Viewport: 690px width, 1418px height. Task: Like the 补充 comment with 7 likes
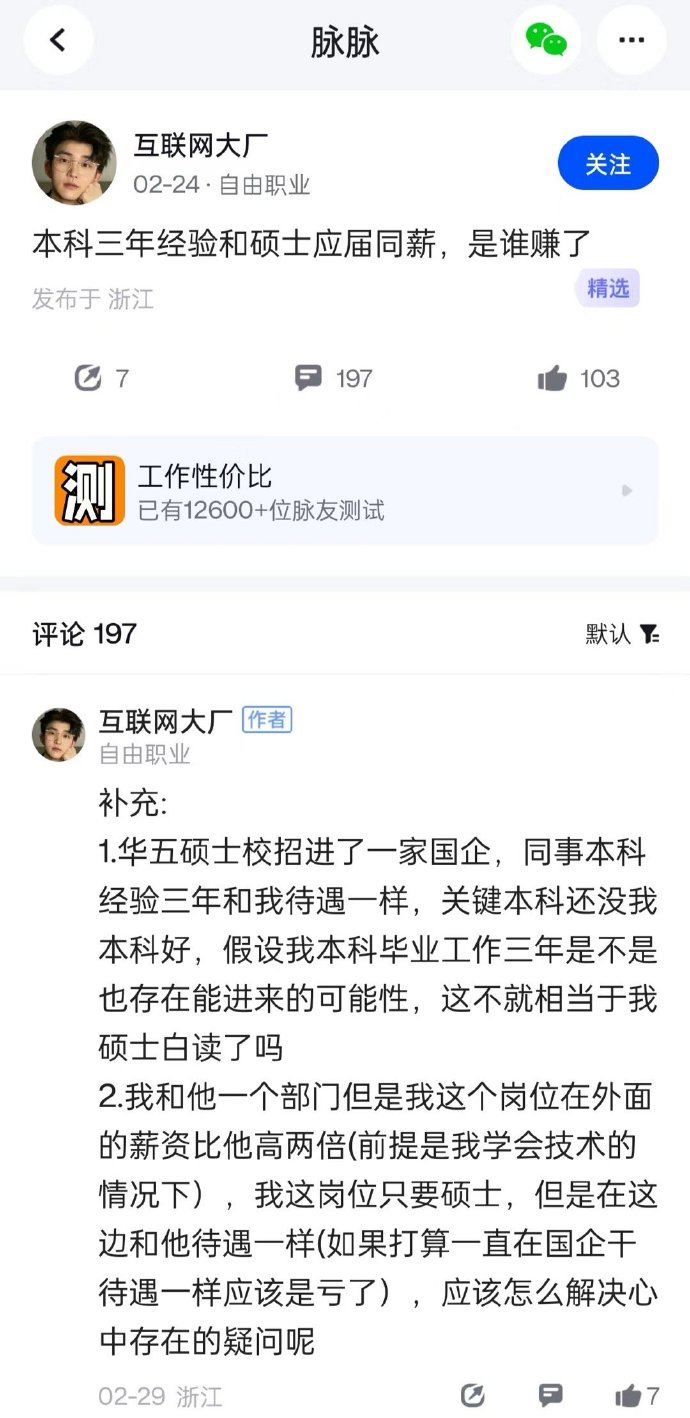point(637,1396)
